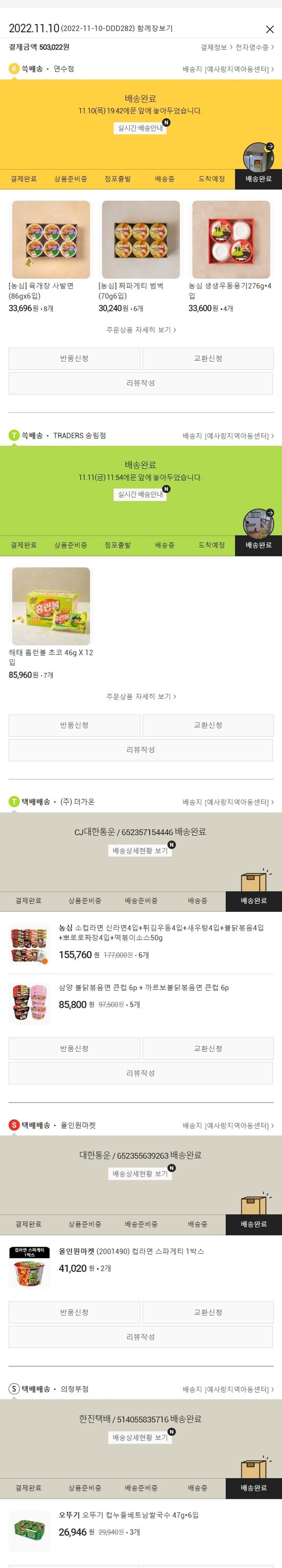Open 결제정보 payment info link
This screenshot has width=282, height=1568.
tap(216, 47)
